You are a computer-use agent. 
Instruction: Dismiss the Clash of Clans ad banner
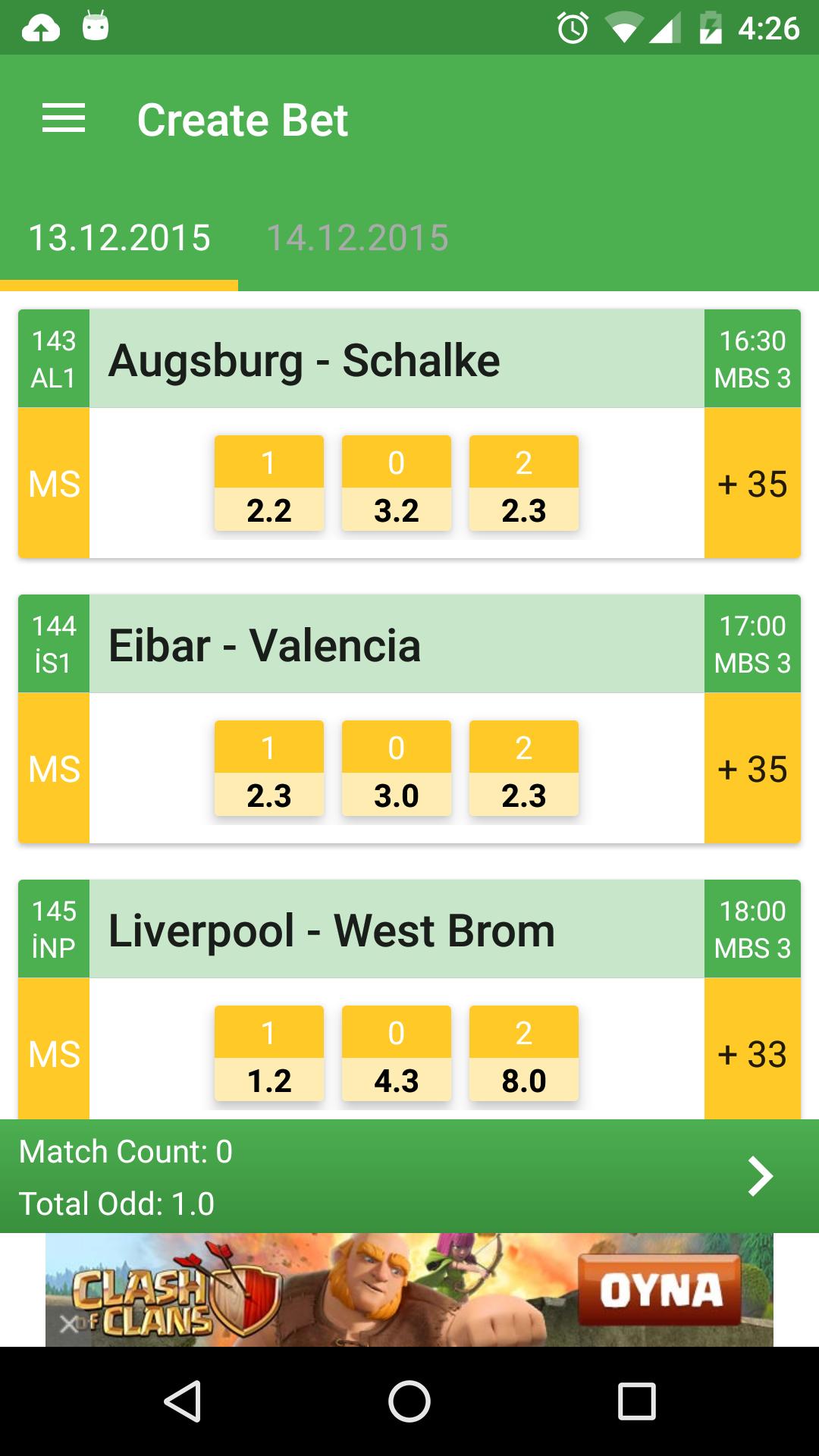[68, 1324]
